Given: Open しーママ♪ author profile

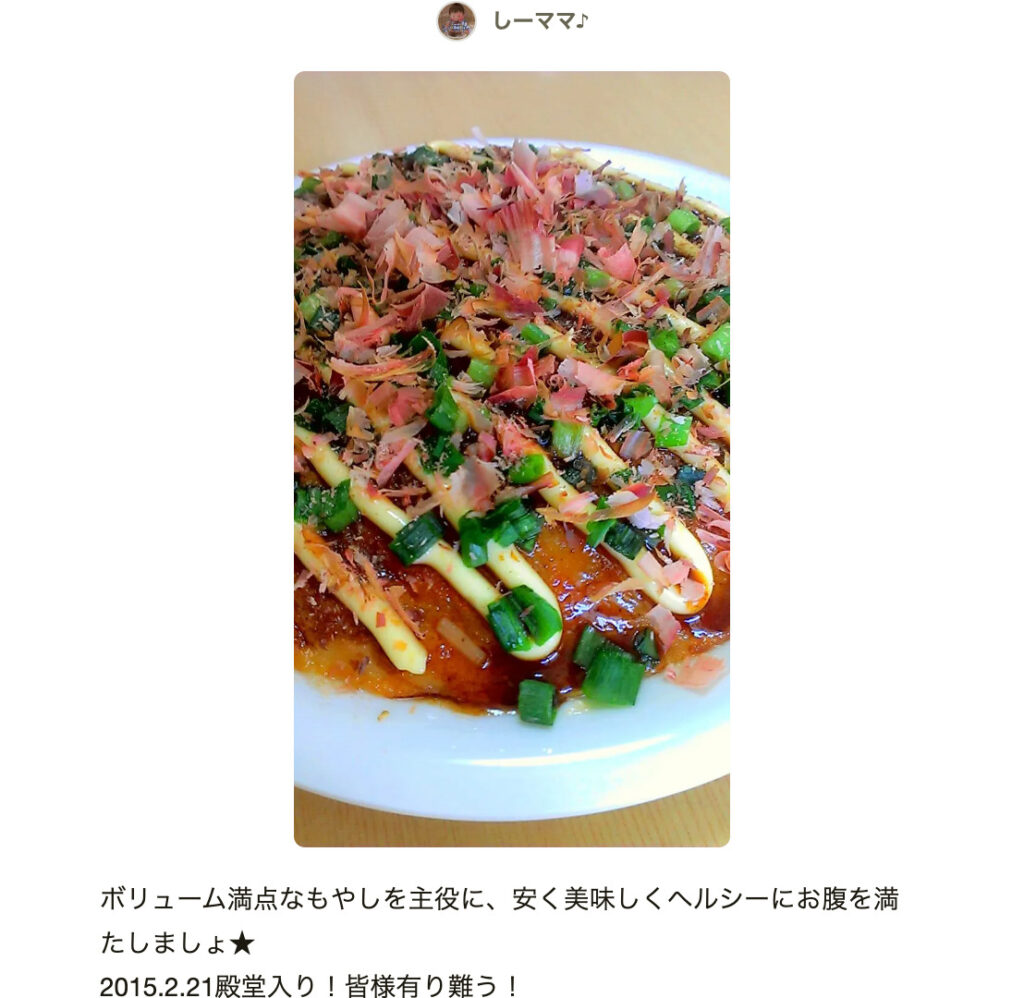Looking at the screenshot, I should click(x=538, y=20).
